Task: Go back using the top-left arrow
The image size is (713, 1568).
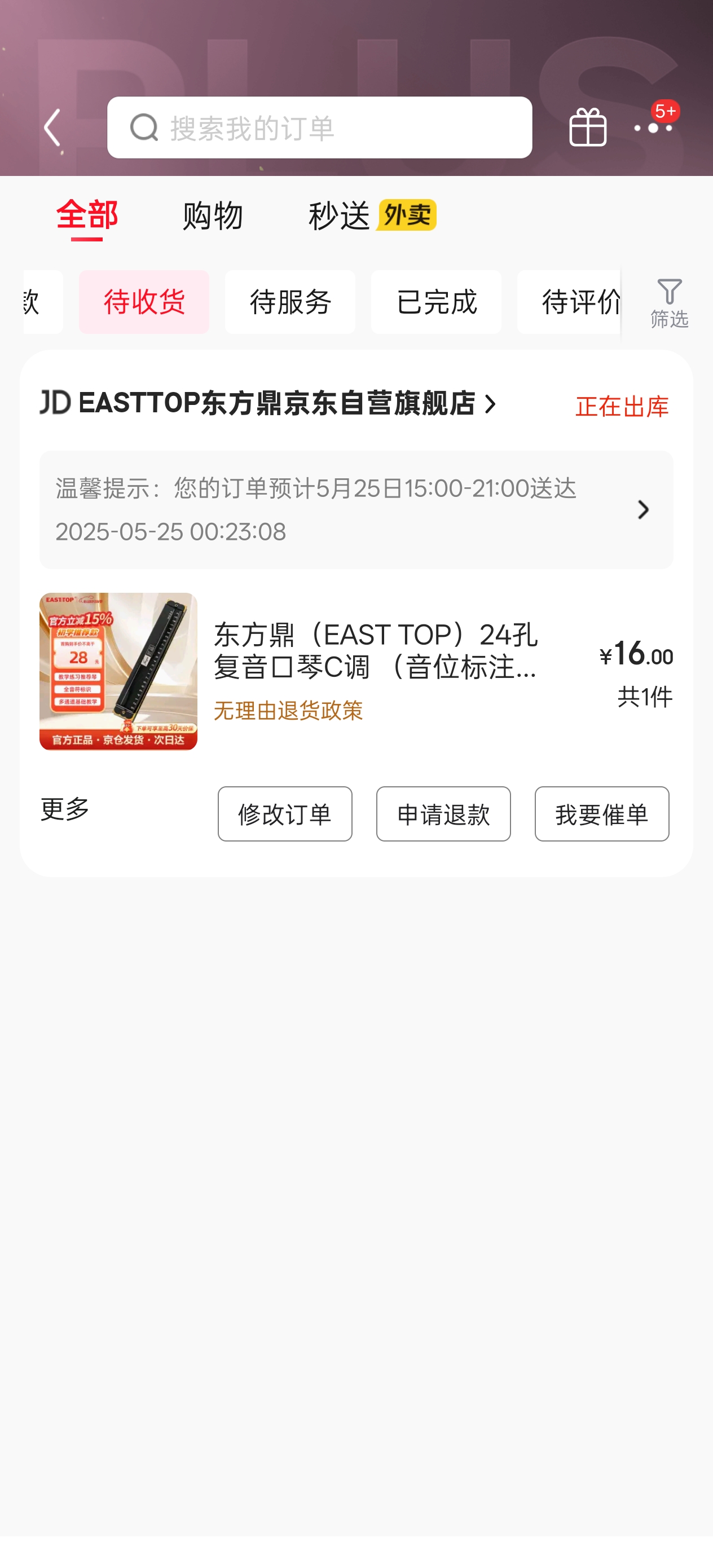Action: pyautogui.click(x=54, y=128)
